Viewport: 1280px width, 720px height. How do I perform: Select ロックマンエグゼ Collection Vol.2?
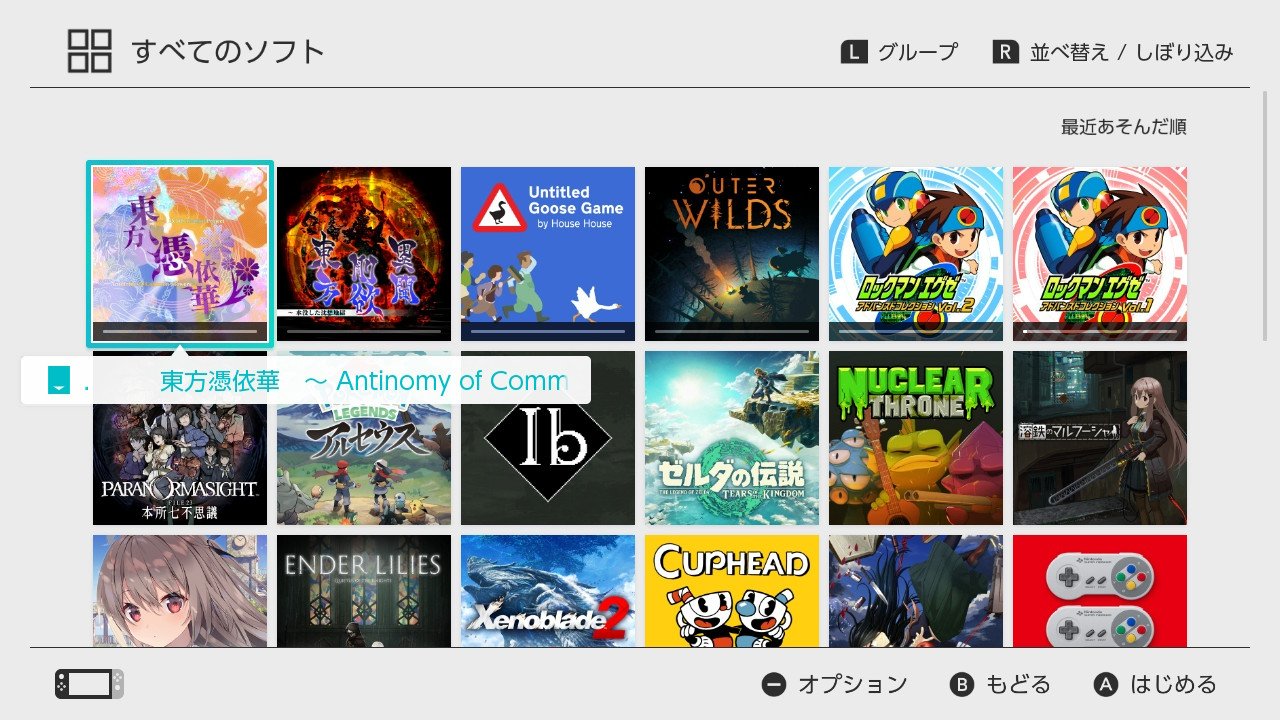coord(916,253)
